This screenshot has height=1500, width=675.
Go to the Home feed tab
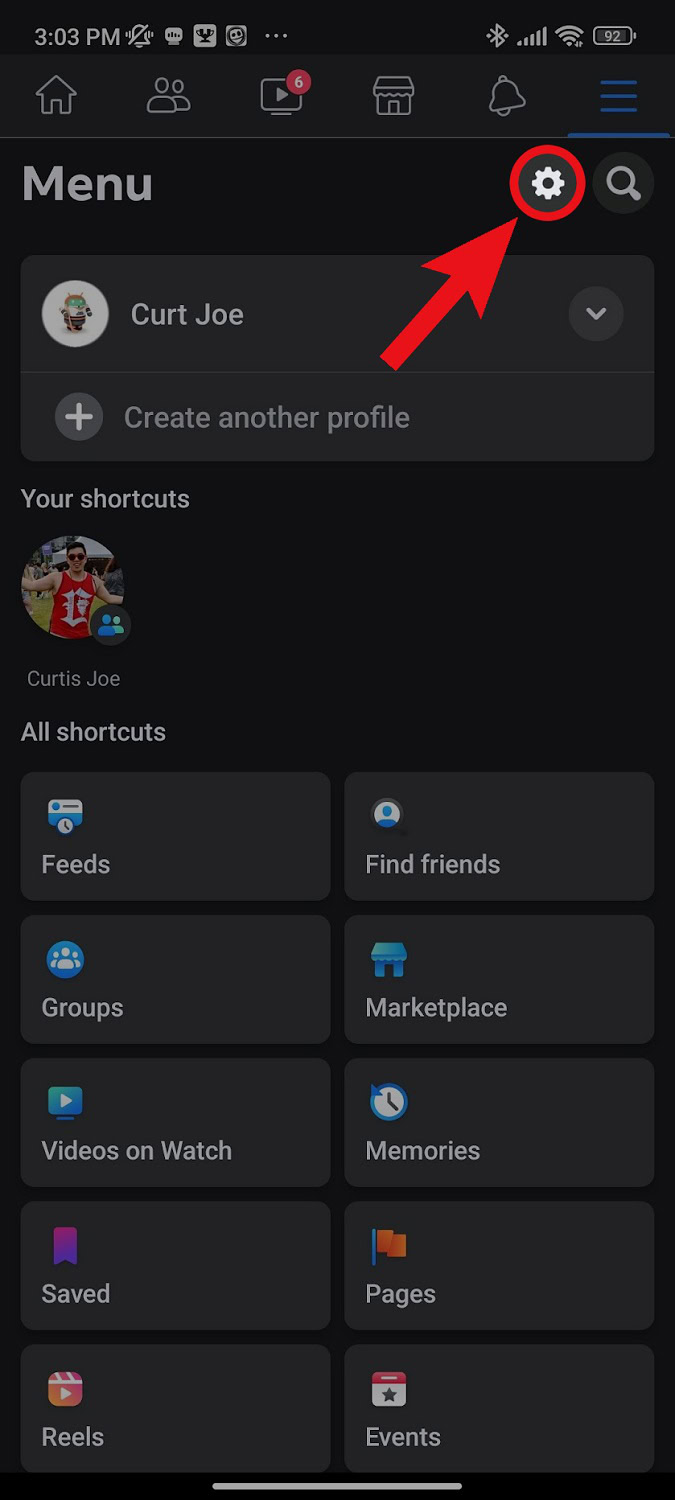pyautogui.click(x=56, y=96)
